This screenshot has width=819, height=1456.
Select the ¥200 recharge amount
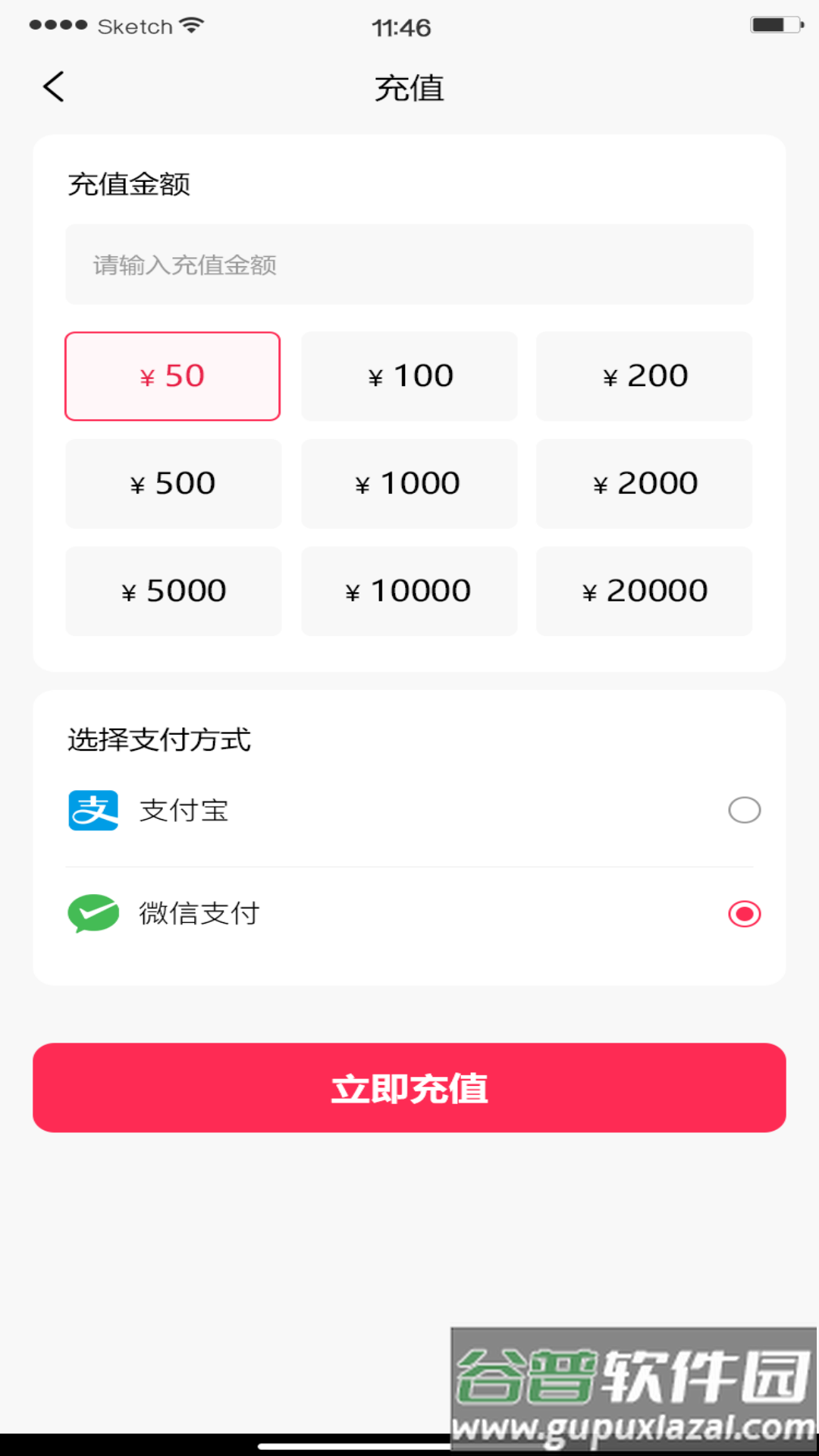point(644,375)
